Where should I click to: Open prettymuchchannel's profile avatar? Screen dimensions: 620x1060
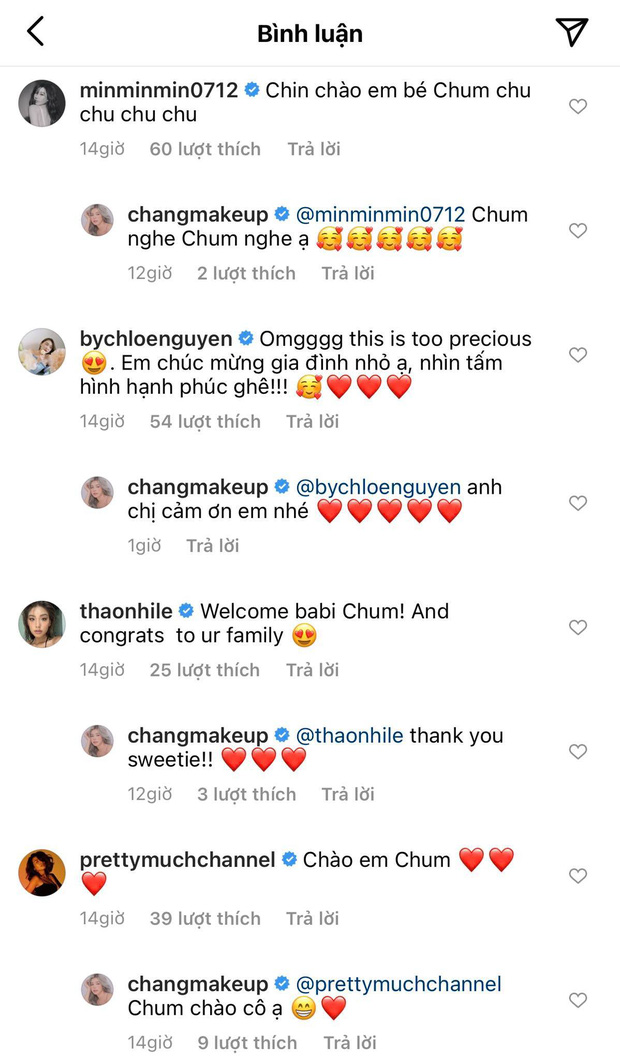tap(42, 872)
